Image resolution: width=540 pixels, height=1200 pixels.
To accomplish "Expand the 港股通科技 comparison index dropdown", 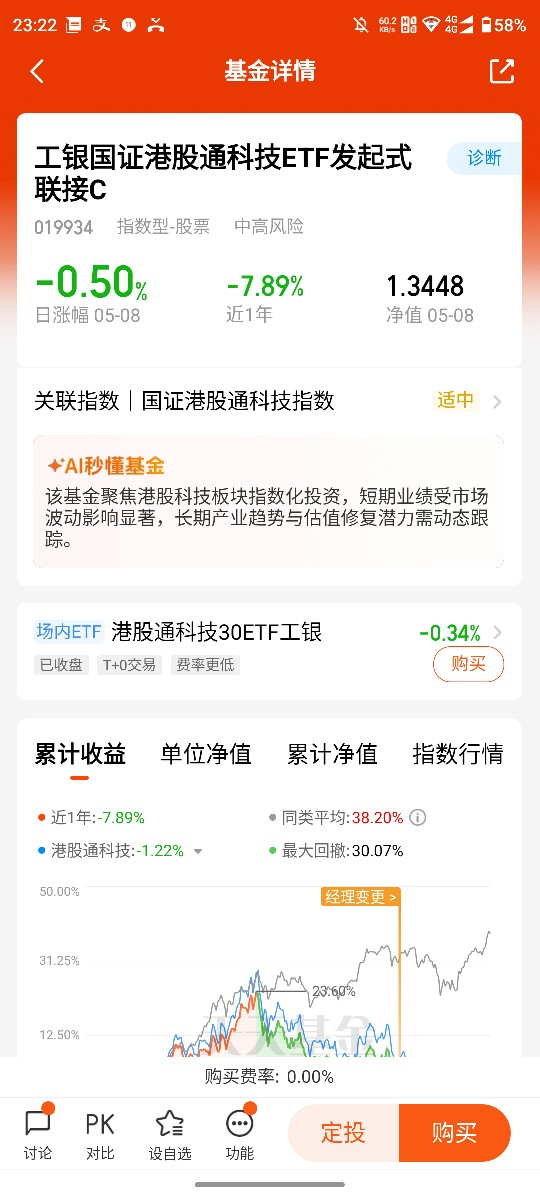I will [x=198, y=851].
